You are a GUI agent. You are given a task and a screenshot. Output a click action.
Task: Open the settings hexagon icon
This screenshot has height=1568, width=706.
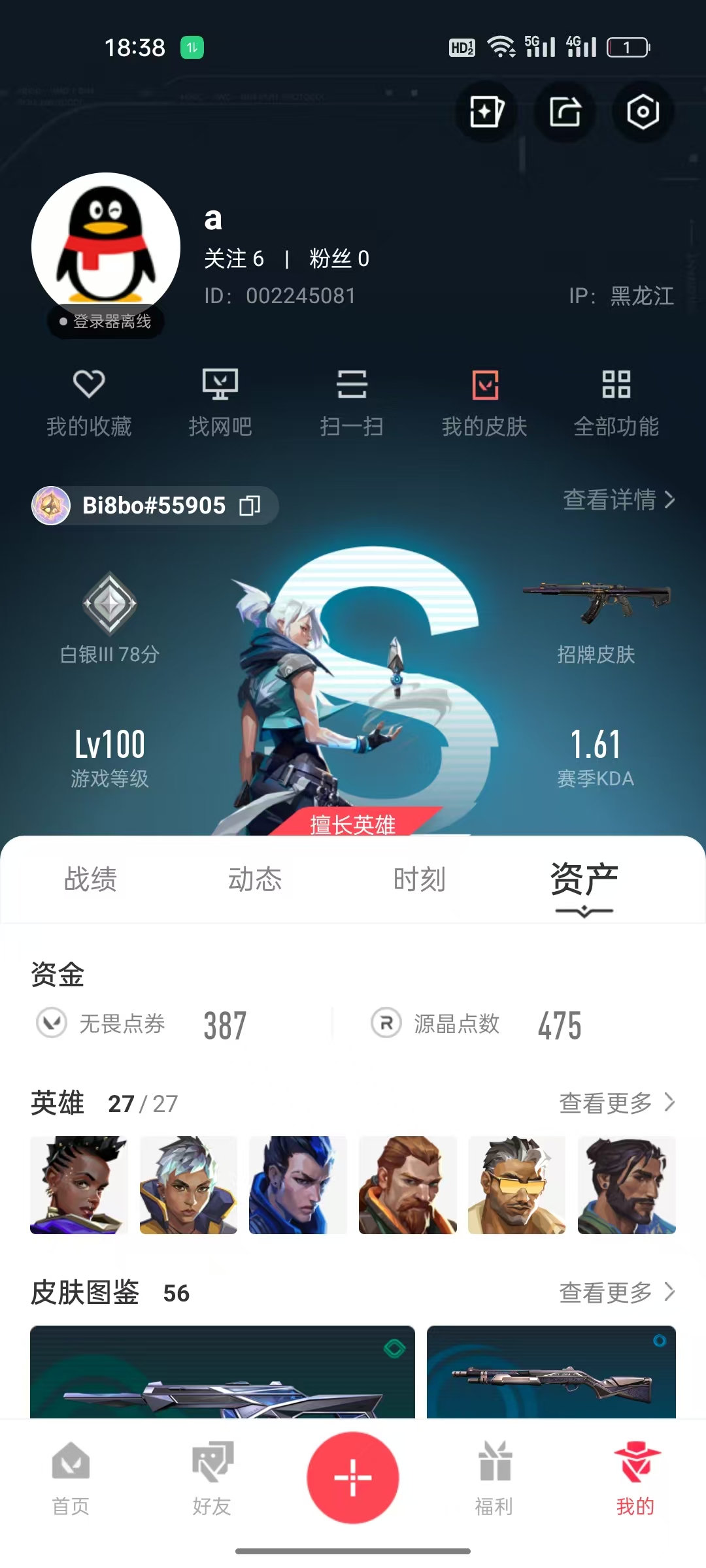(x=643, y=112)
